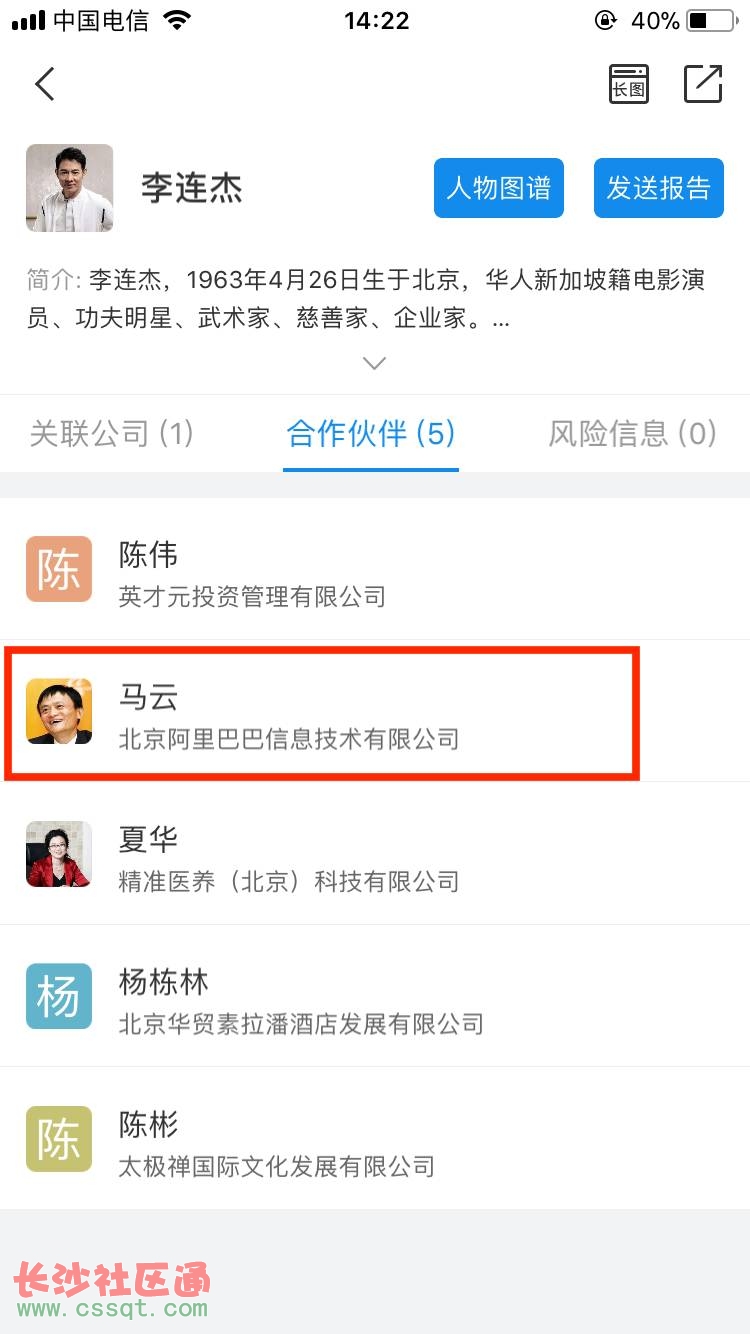Tap the 长图 long screenshot icon
750x1334 pixels.
click(629, 84)
